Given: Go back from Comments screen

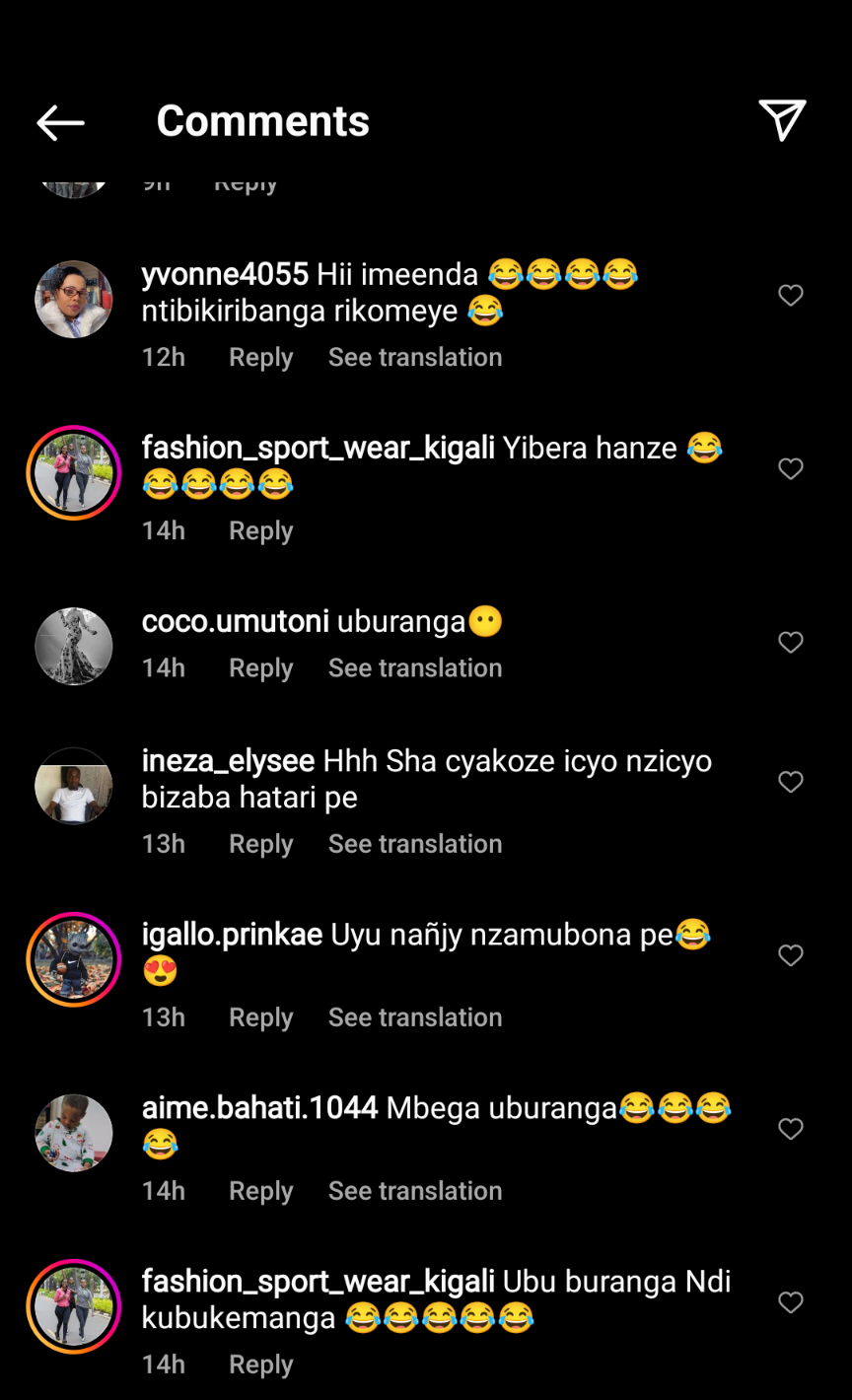Looking at the screenshot, I should pyautogui.click(x=60, y=122).
